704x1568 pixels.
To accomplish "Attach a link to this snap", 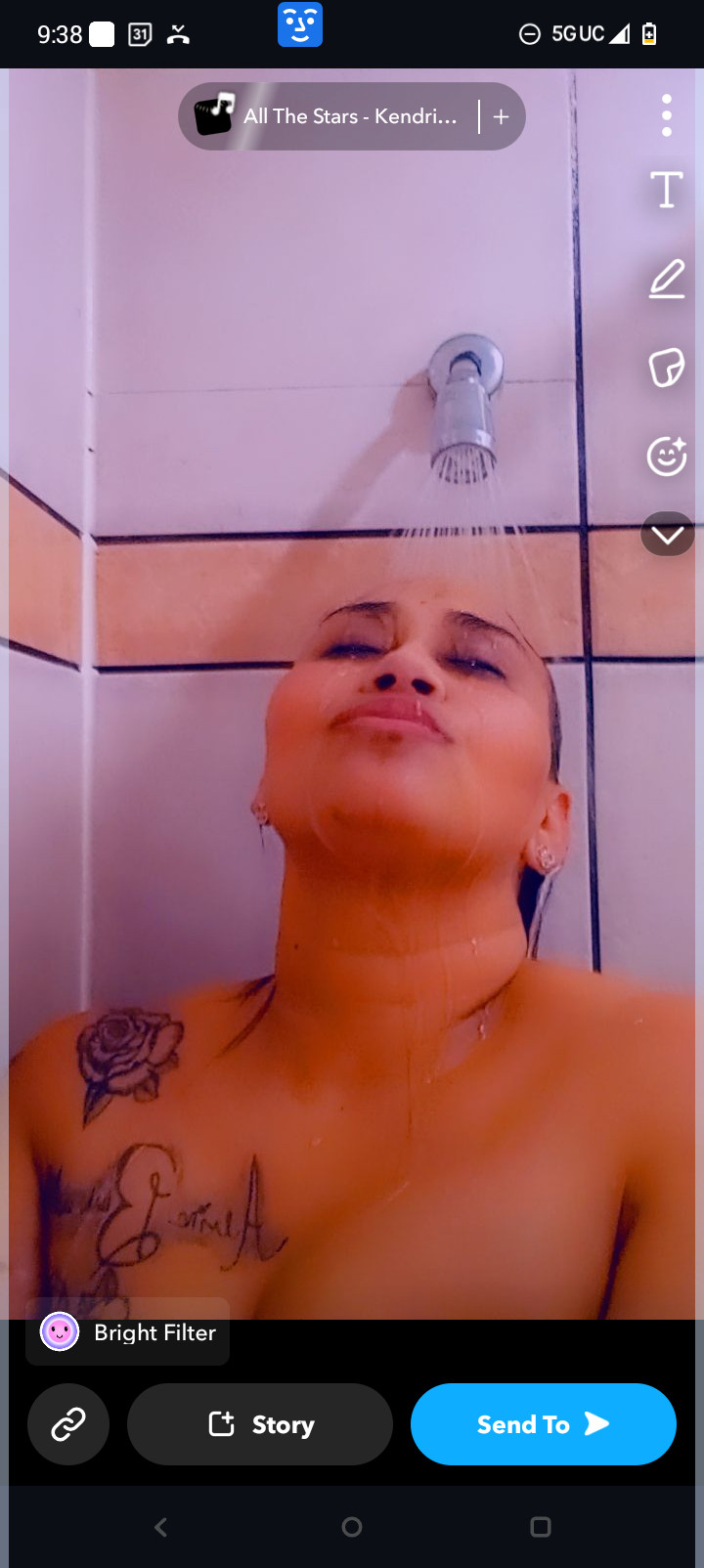I will coord(68,1424).
